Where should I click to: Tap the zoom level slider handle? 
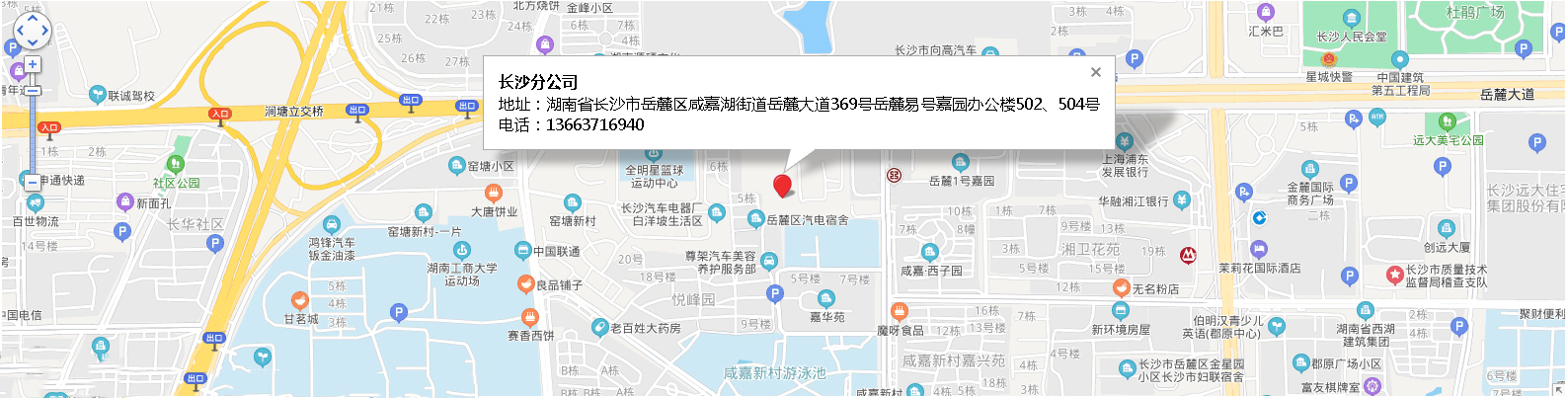(33, 91)
